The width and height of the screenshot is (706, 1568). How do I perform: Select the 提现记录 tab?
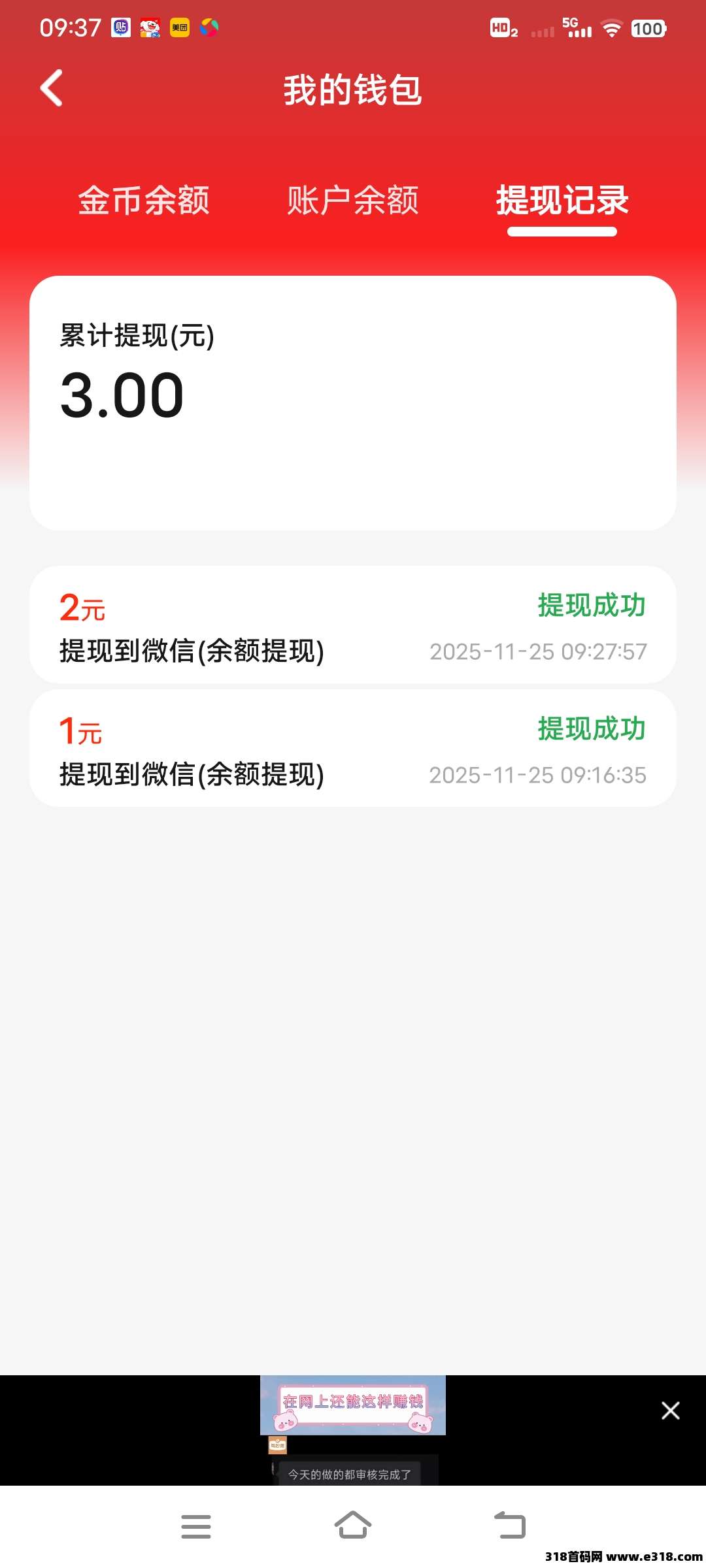[x=562, y=200]
